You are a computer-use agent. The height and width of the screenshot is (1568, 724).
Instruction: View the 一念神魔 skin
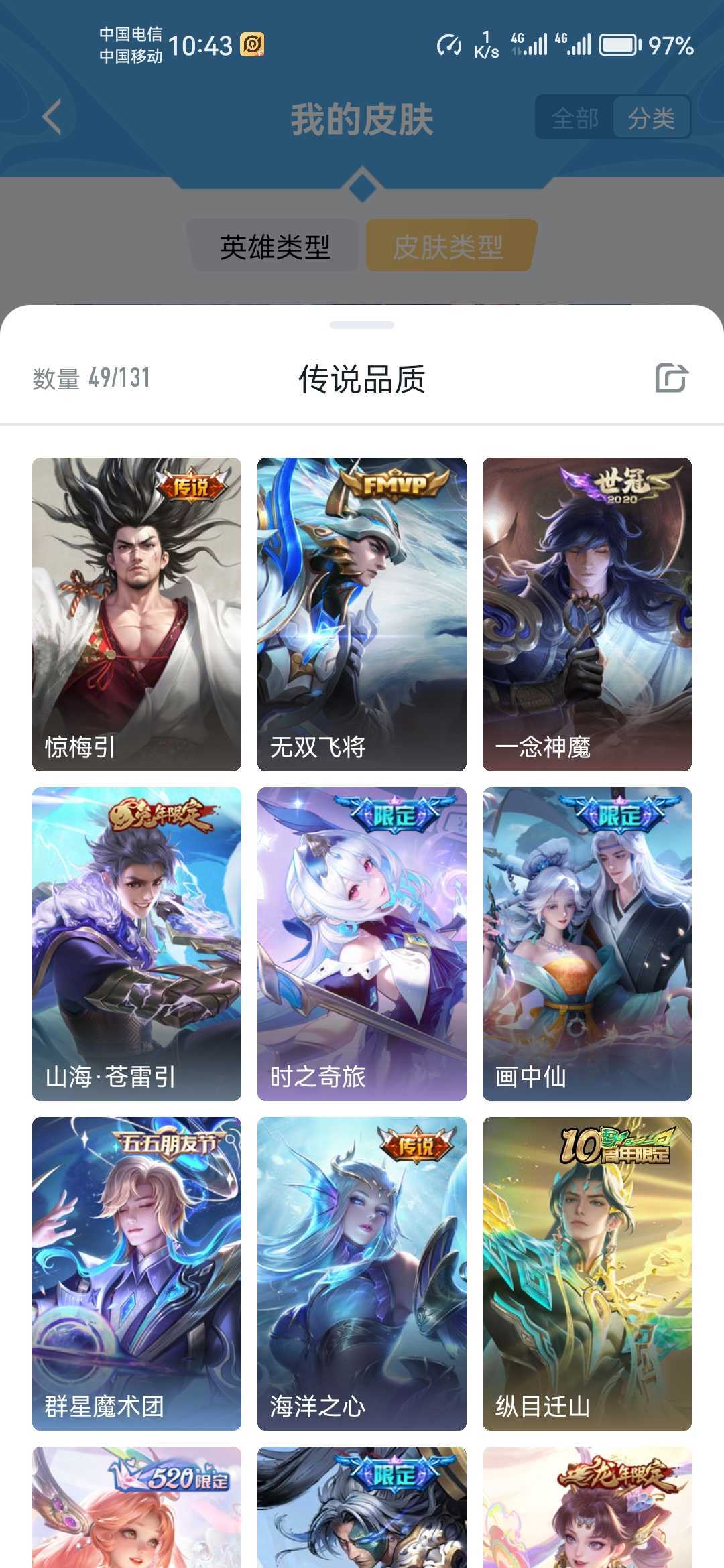[x=587, y=614]
